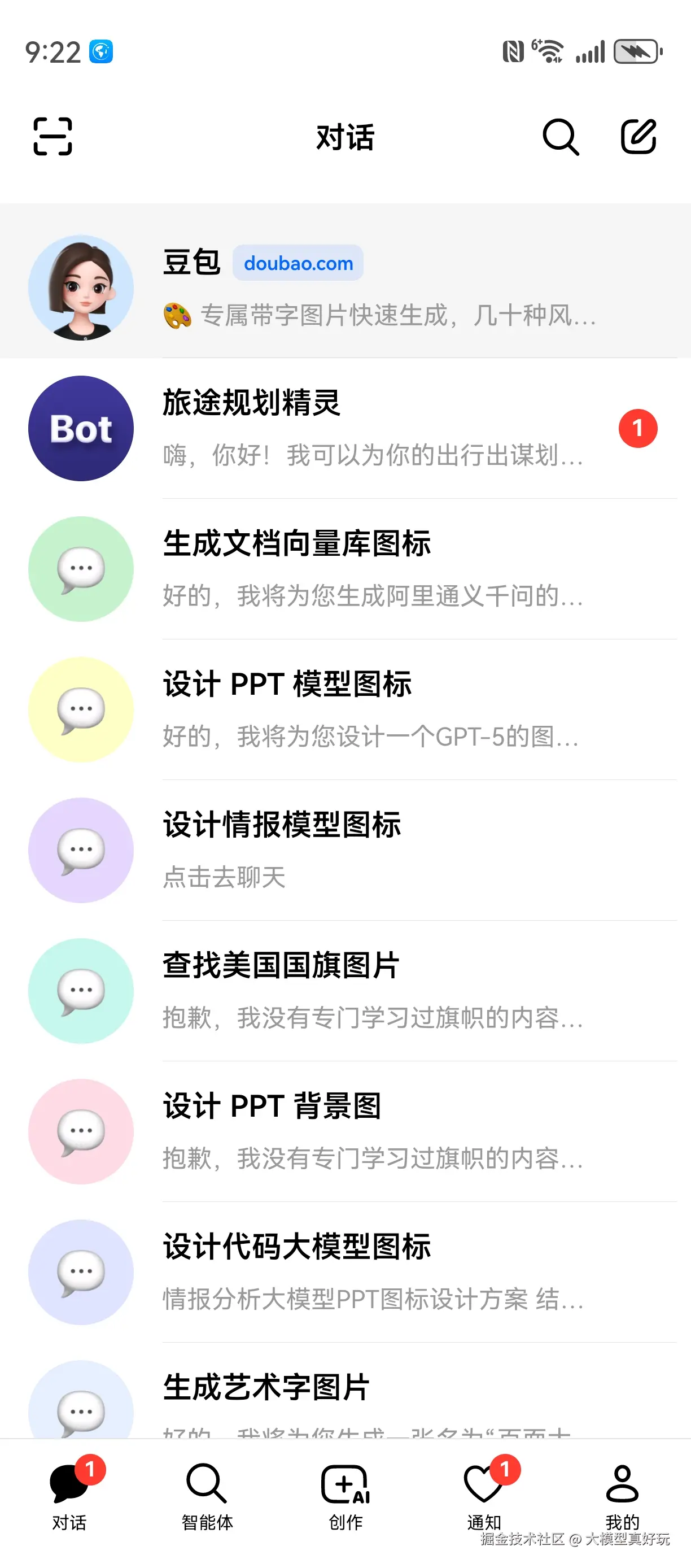Open the 旅途规划精灵 bot chat
The height and width of the screenshot is (1568, 691).
[345, 429]
